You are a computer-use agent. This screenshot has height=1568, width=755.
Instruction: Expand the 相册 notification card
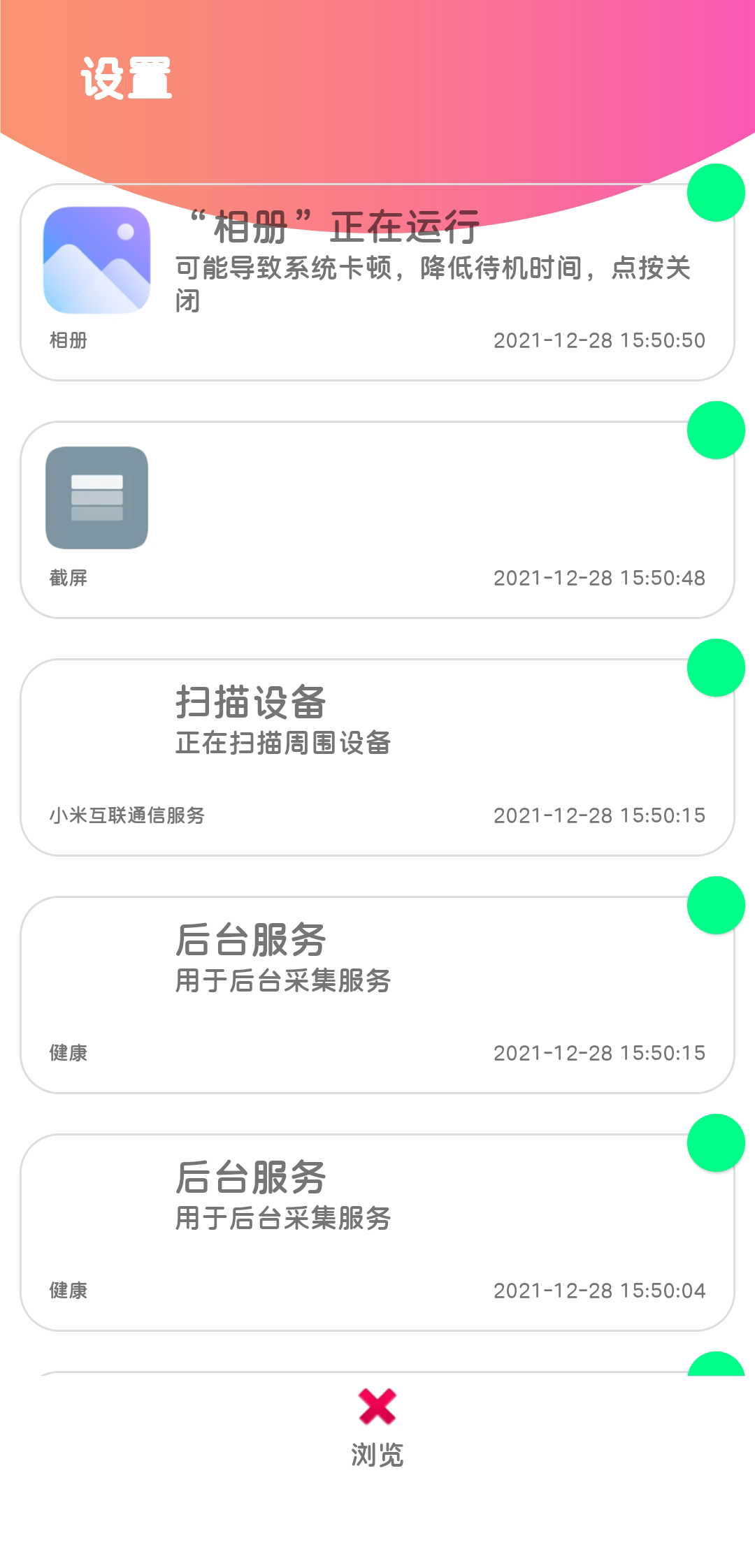(x=377, y=276)
